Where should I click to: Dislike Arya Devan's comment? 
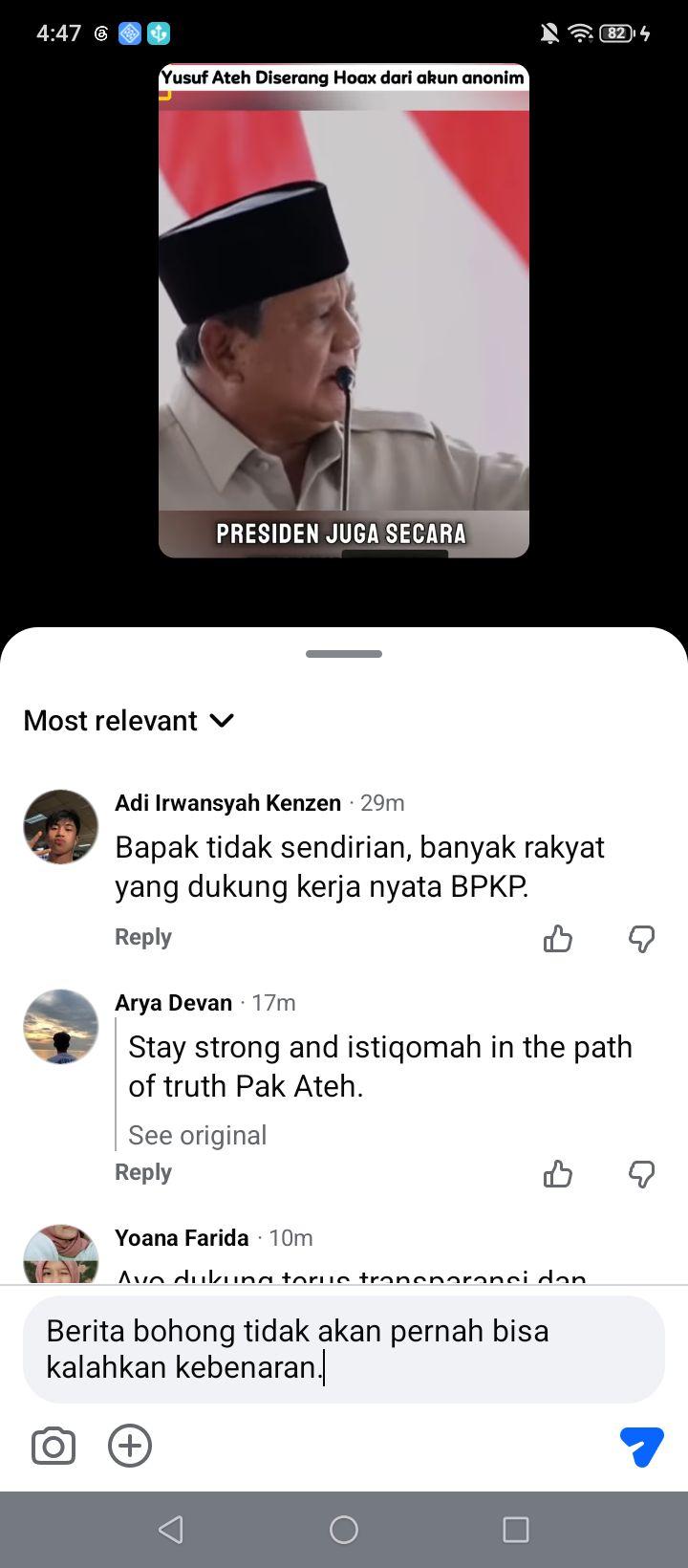[x=641, y=1173]
